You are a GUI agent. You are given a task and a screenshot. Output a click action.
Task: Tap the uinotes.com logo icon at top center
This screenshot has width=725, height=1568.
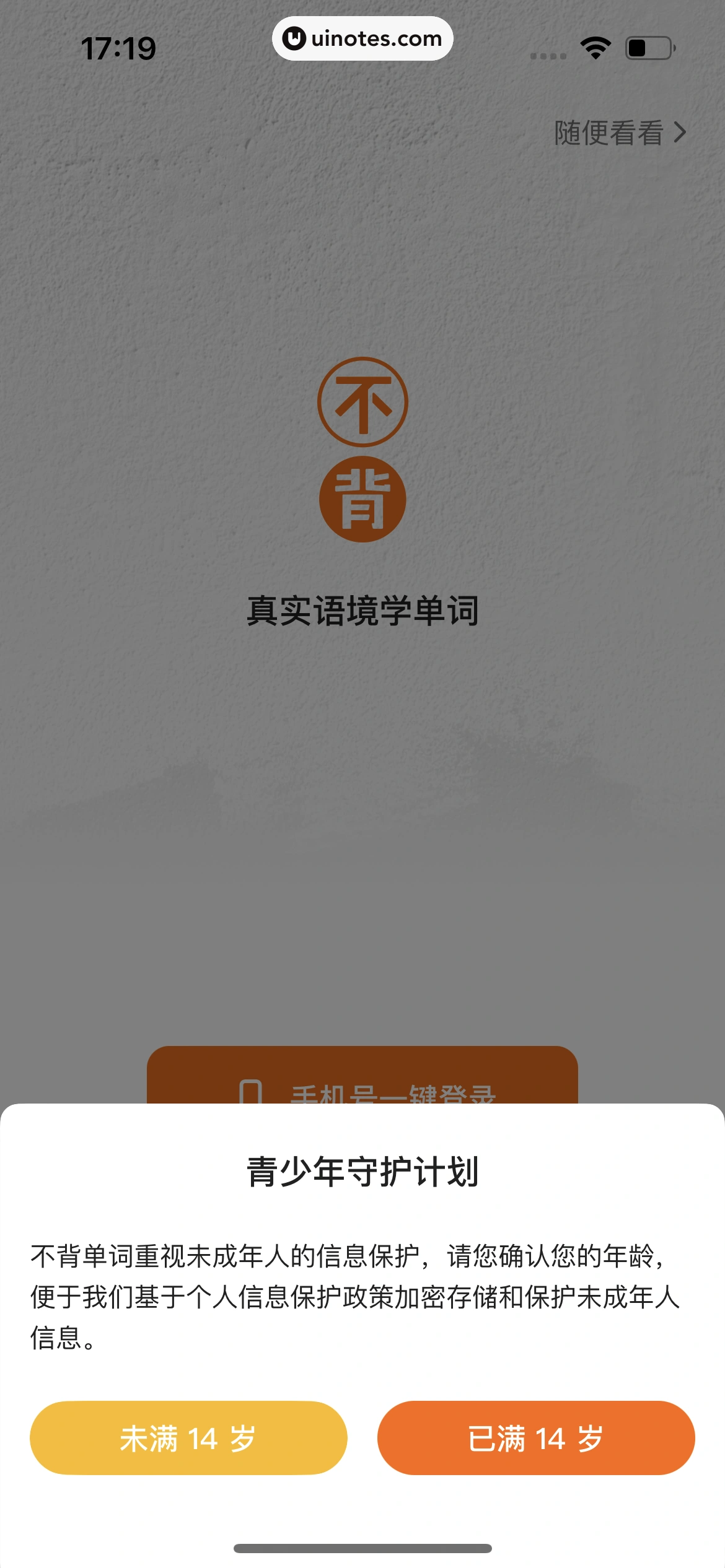294,38
